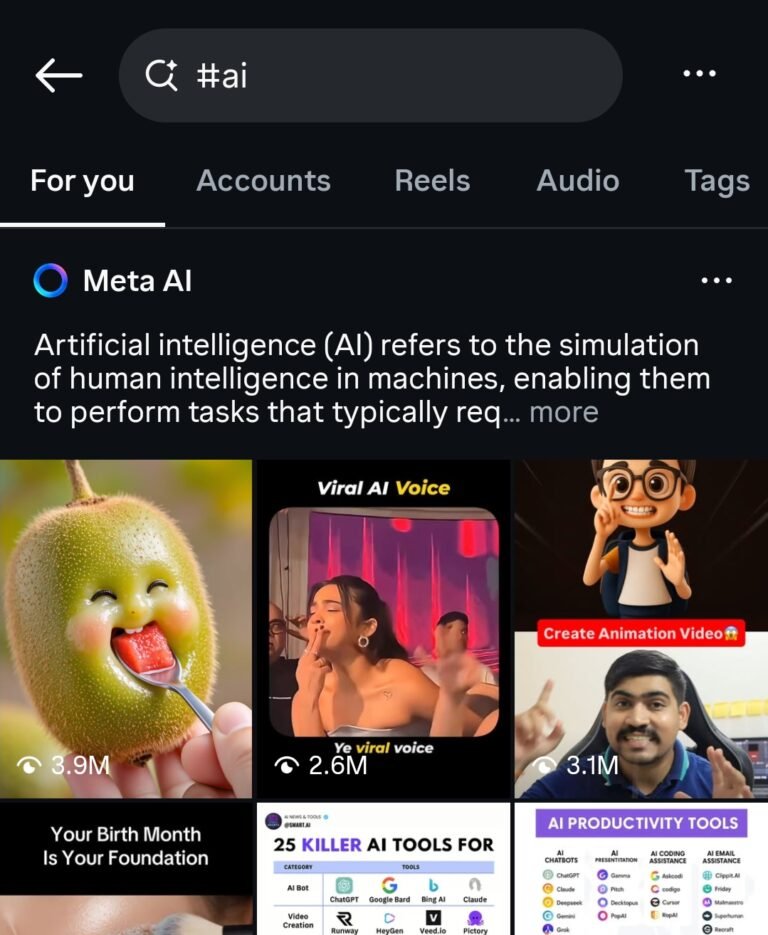Open the Create Animation Video reel

pyautogui.click(x=640, y=628)
